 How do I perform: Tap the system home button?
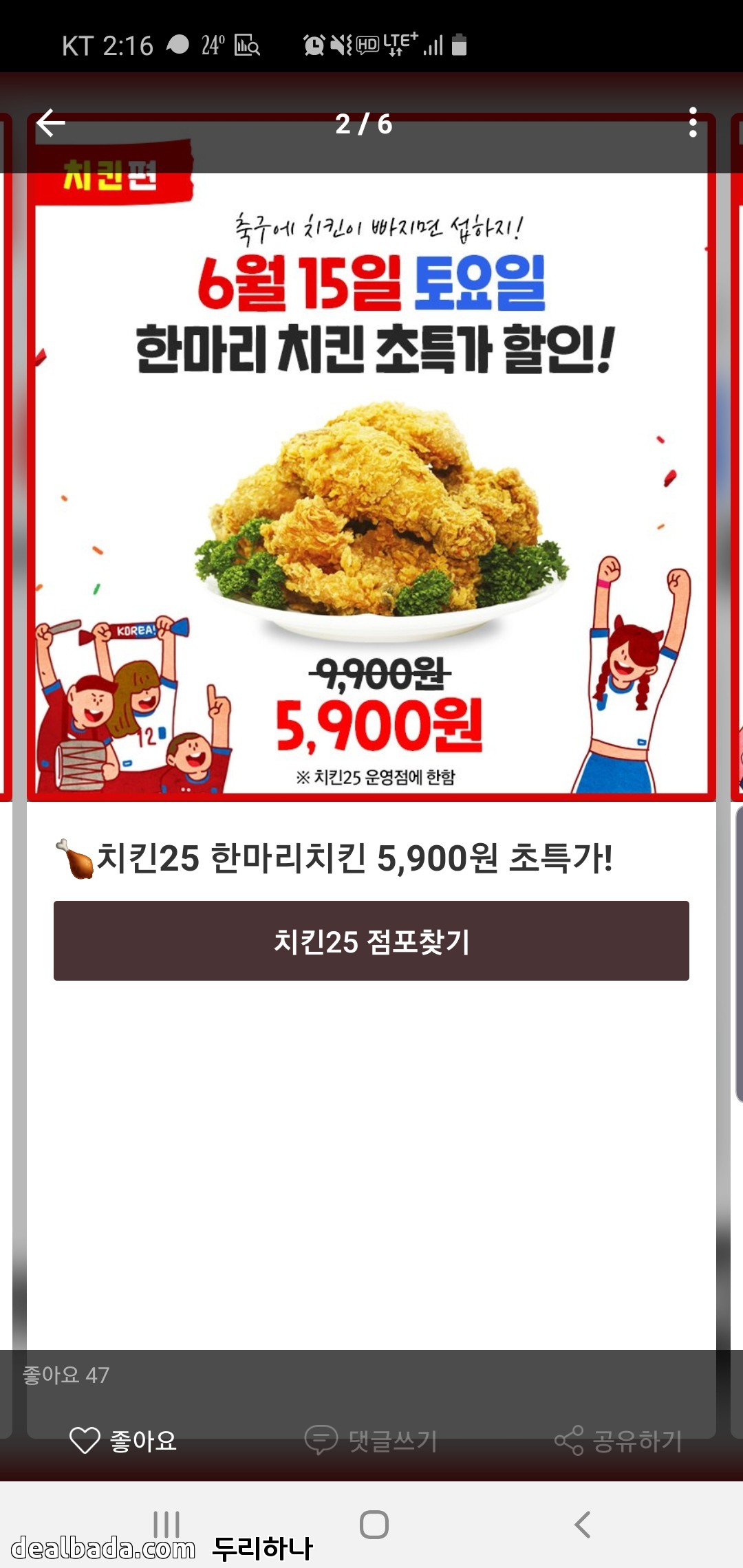374,1525
